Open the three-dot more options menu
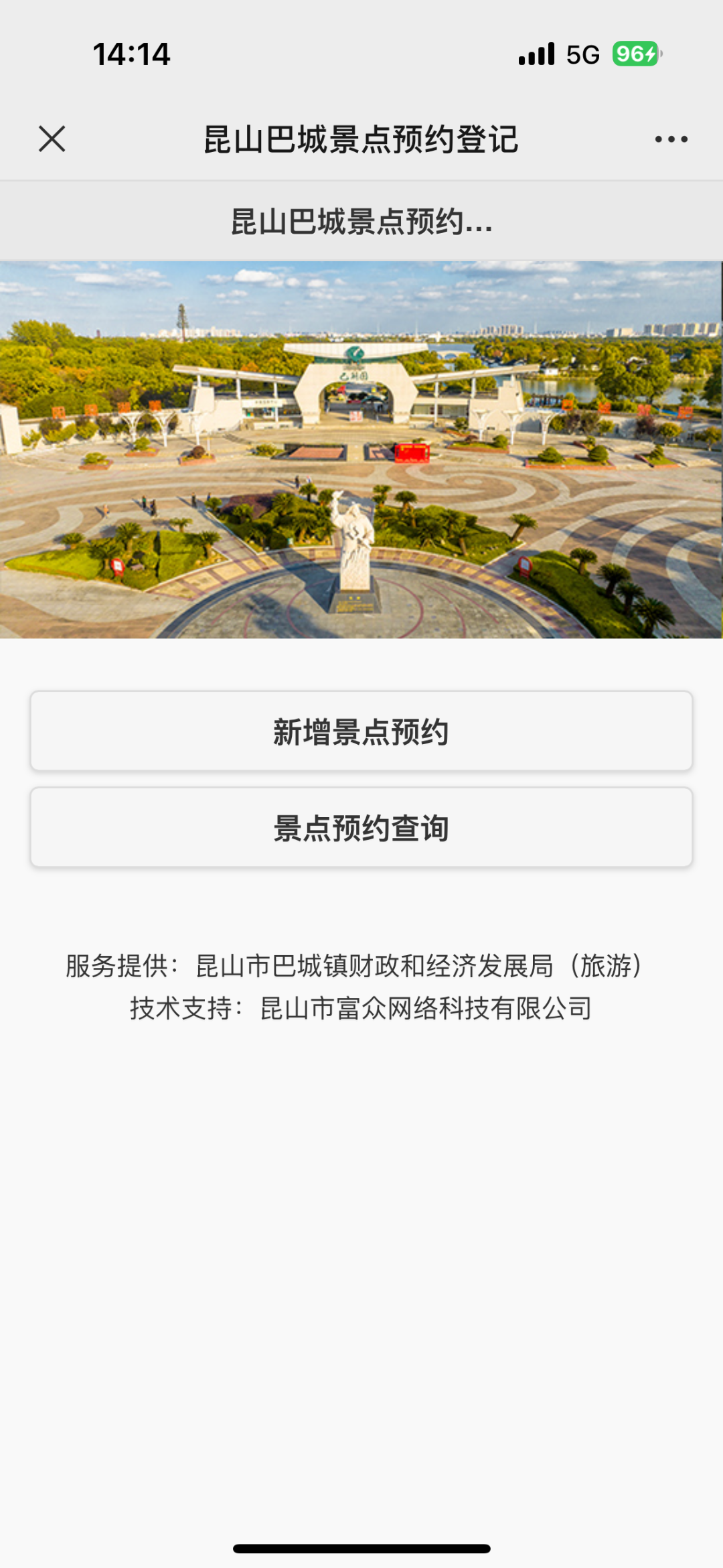 (x=671, y=139)
